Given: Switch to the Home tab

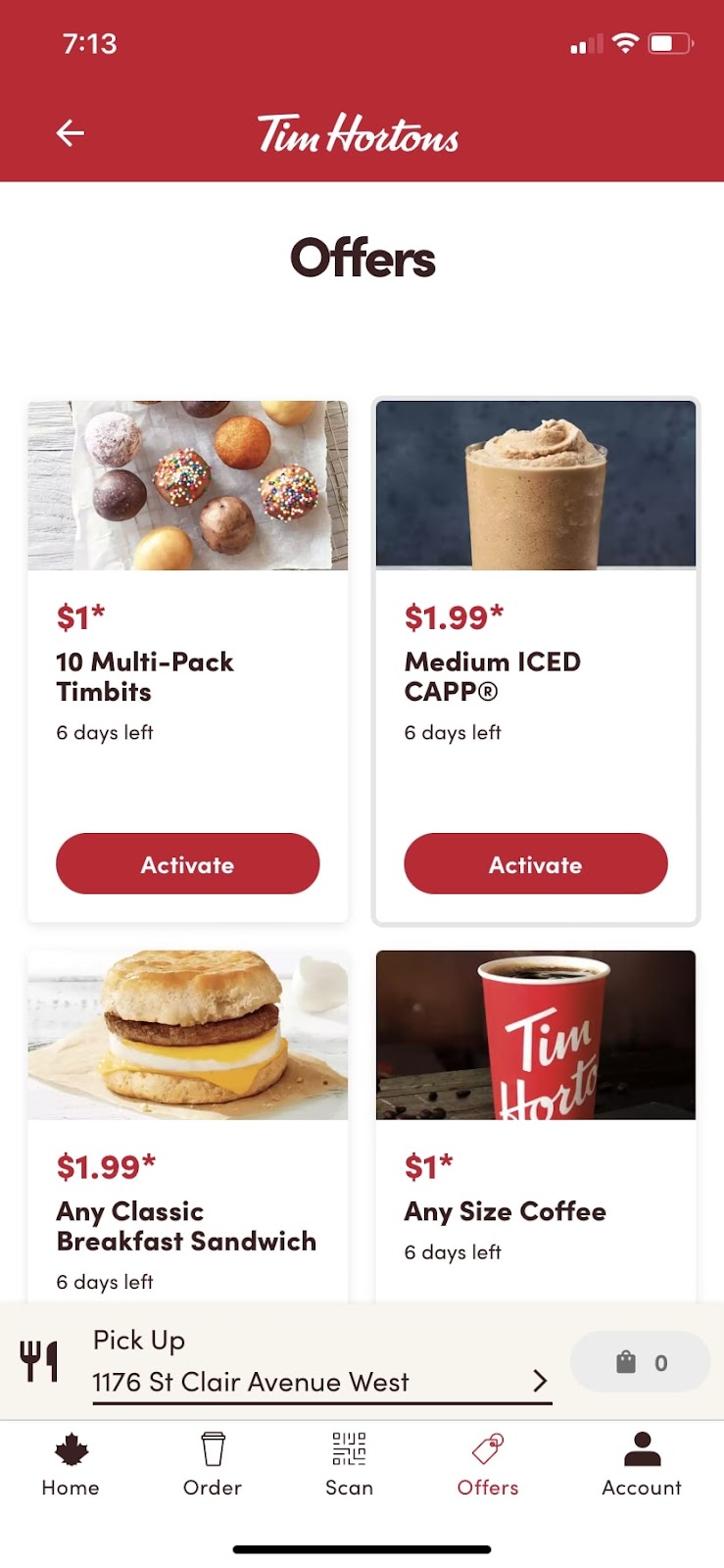Looking at the screenshot, I should 71,1464.
